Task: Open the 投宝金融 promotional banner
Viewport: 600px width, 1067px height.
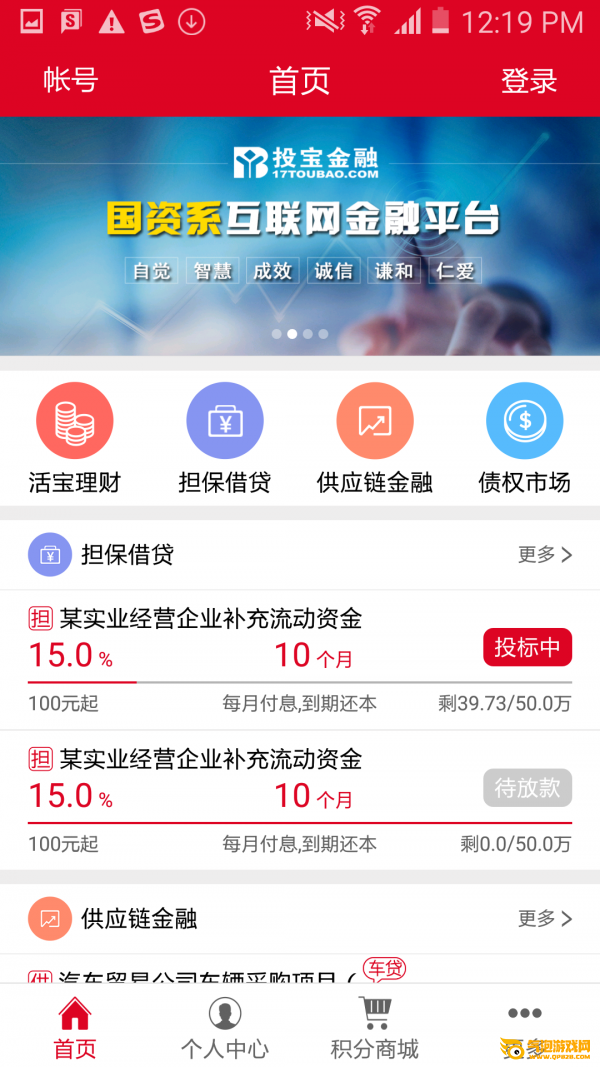Action: click(300, 236)
